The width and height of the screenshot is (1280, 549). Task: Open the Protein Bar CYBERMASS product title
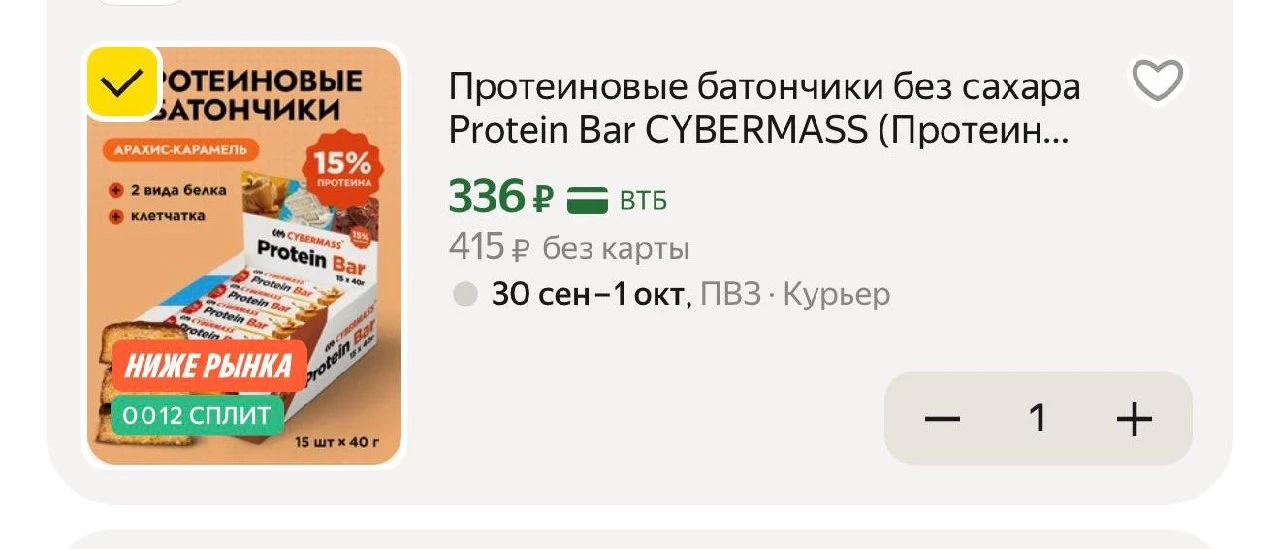click(764, 109)
